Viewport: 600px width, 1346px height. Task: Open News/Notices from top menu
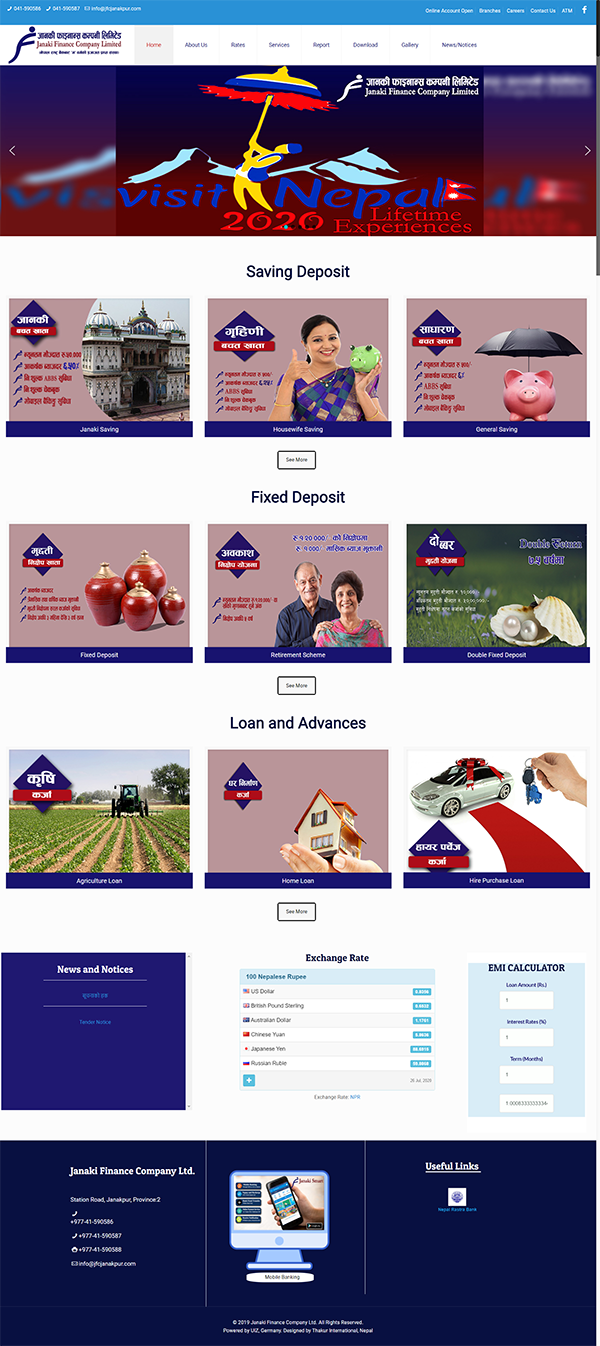coord(459,45)
